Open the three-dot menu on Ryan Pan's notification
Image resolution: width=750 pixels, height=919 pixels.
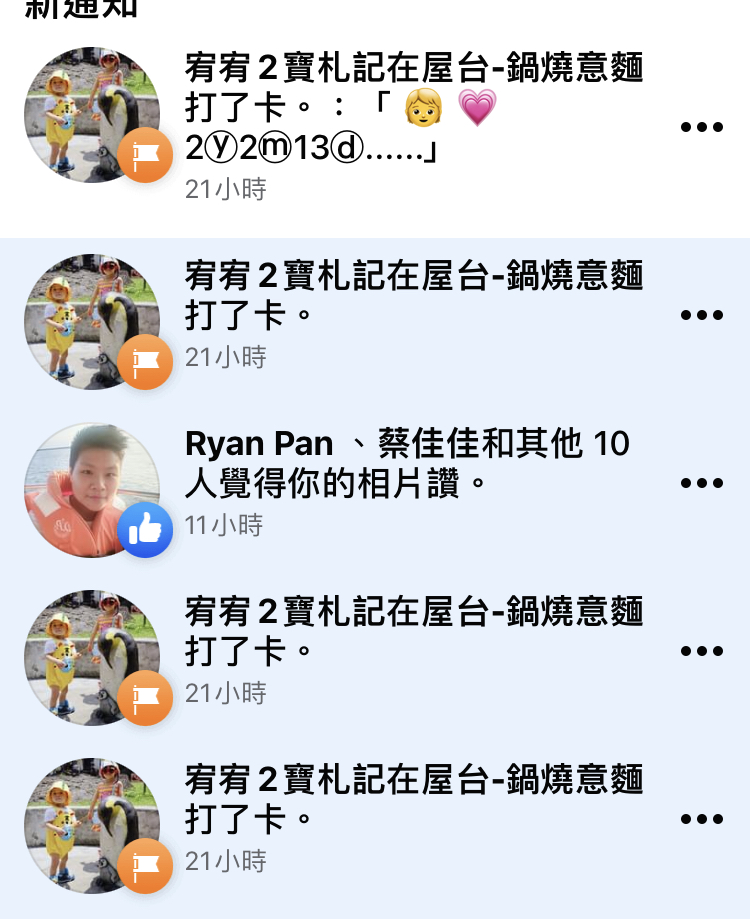(701, 483)
